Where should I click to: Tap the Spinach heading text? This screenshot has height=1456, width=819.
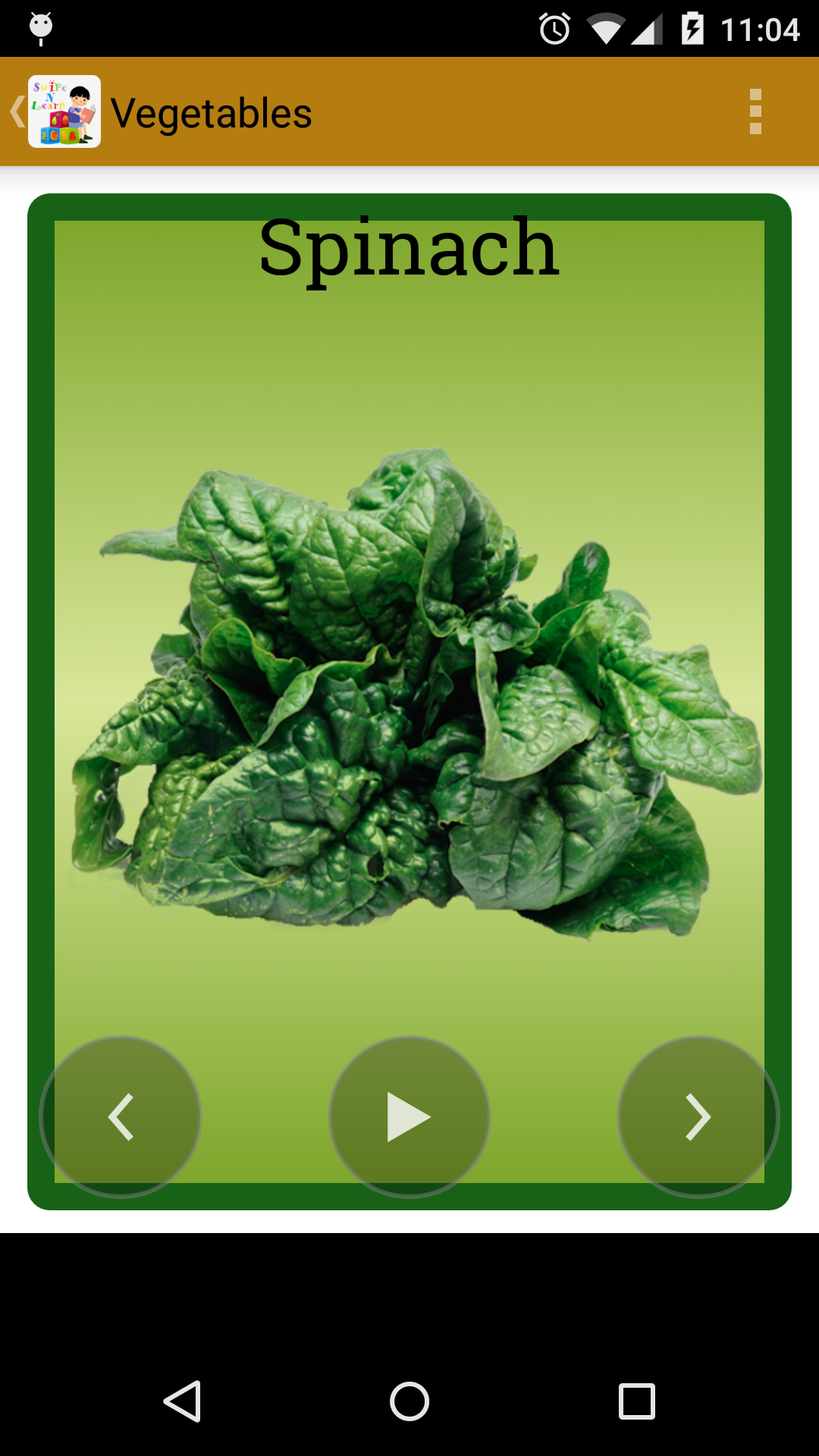(x=409, y=250)
